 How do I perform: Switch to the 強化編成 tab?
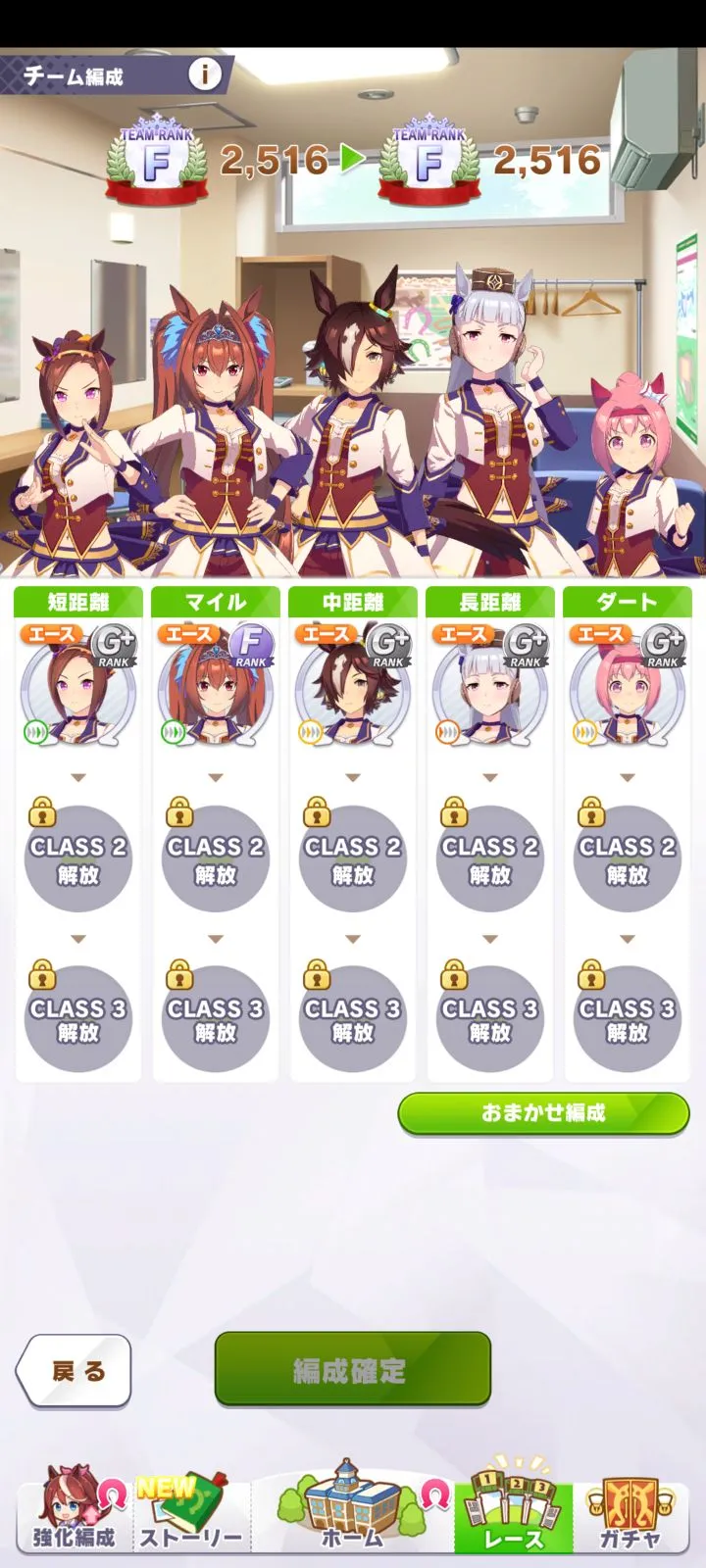(x=74, y=1509)
